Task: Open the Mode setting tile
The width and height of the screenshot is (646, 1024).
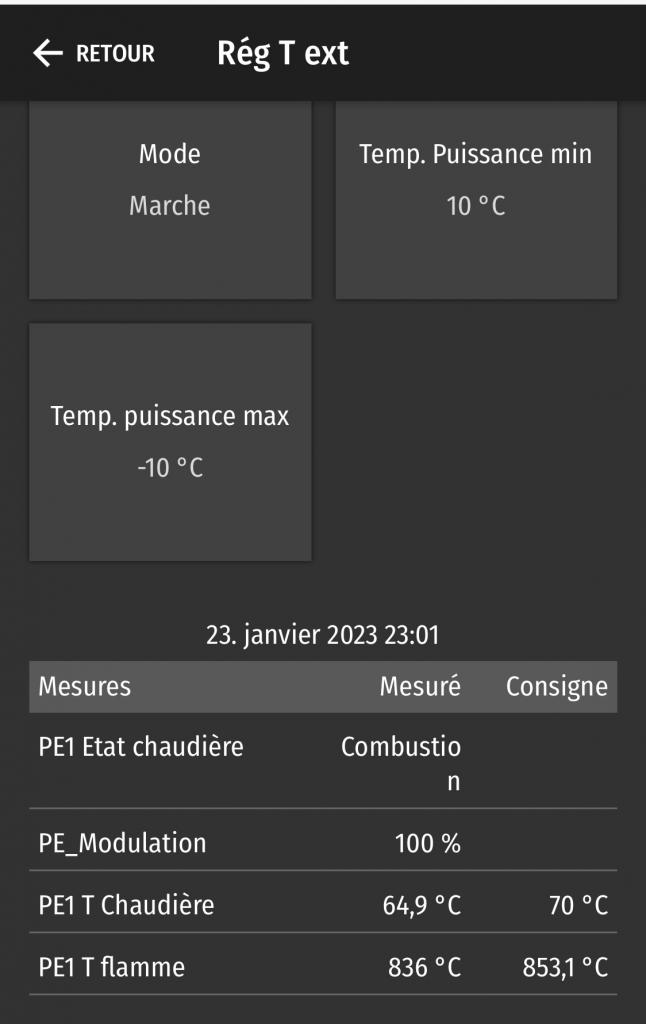Action: point(170,198)
